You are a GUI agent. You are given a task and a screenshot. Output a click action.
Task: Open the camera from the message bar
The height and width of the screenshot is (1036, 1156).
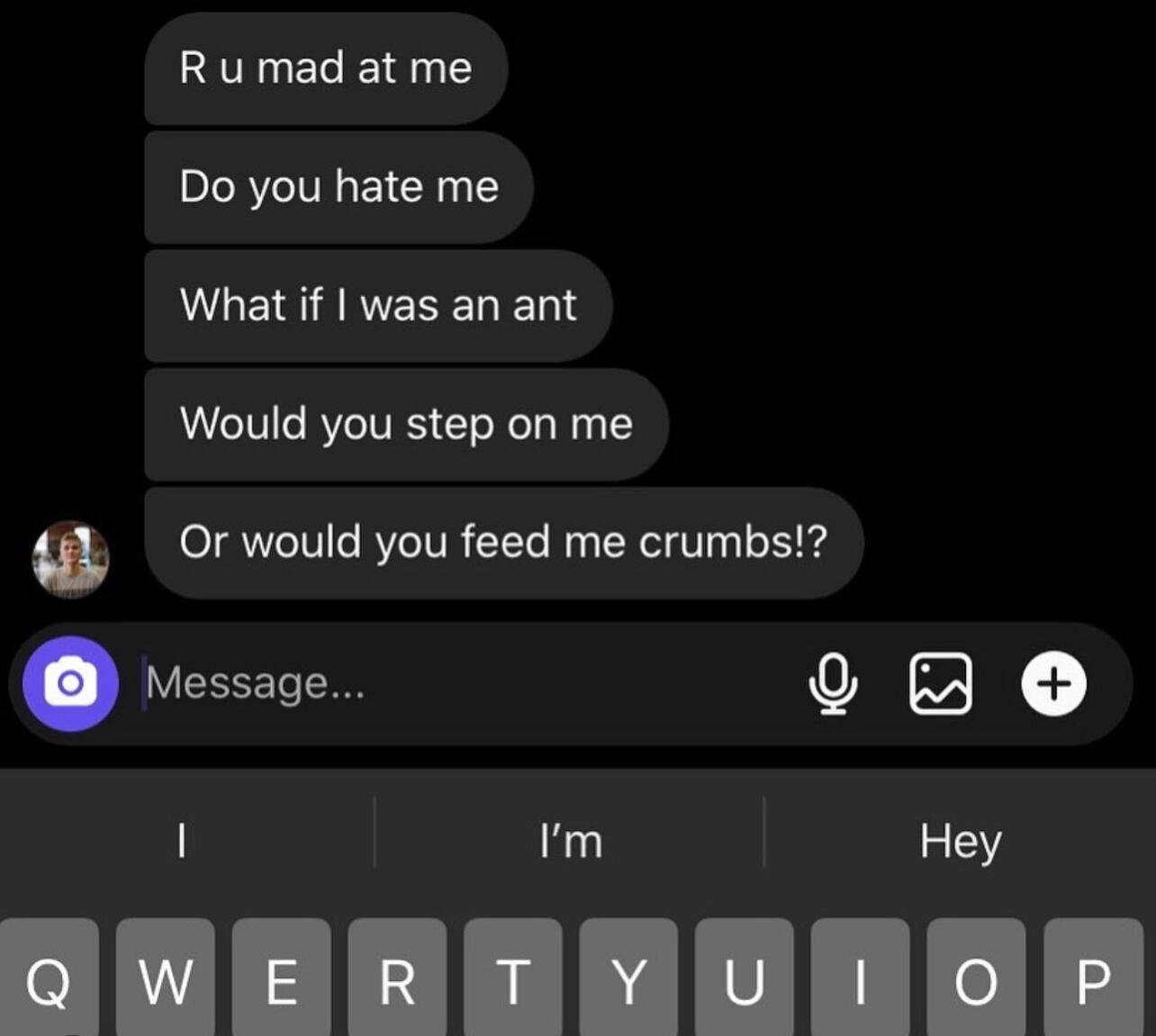[70, 683]
